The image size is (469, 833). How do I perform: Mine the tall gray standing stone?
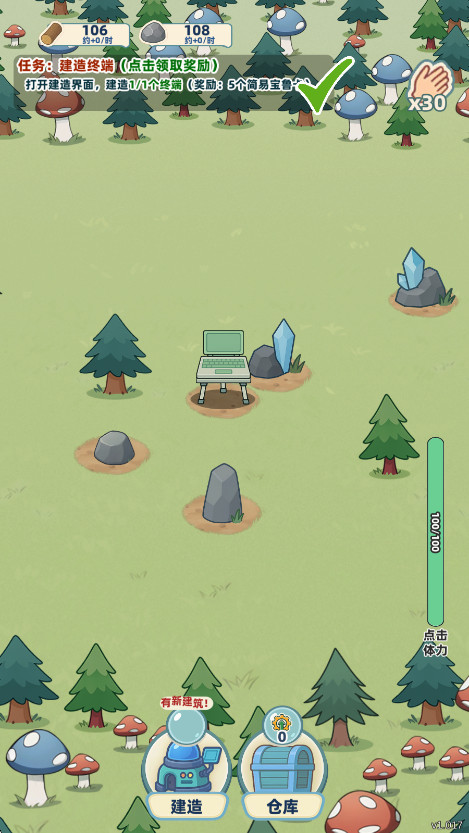point(223,494)
